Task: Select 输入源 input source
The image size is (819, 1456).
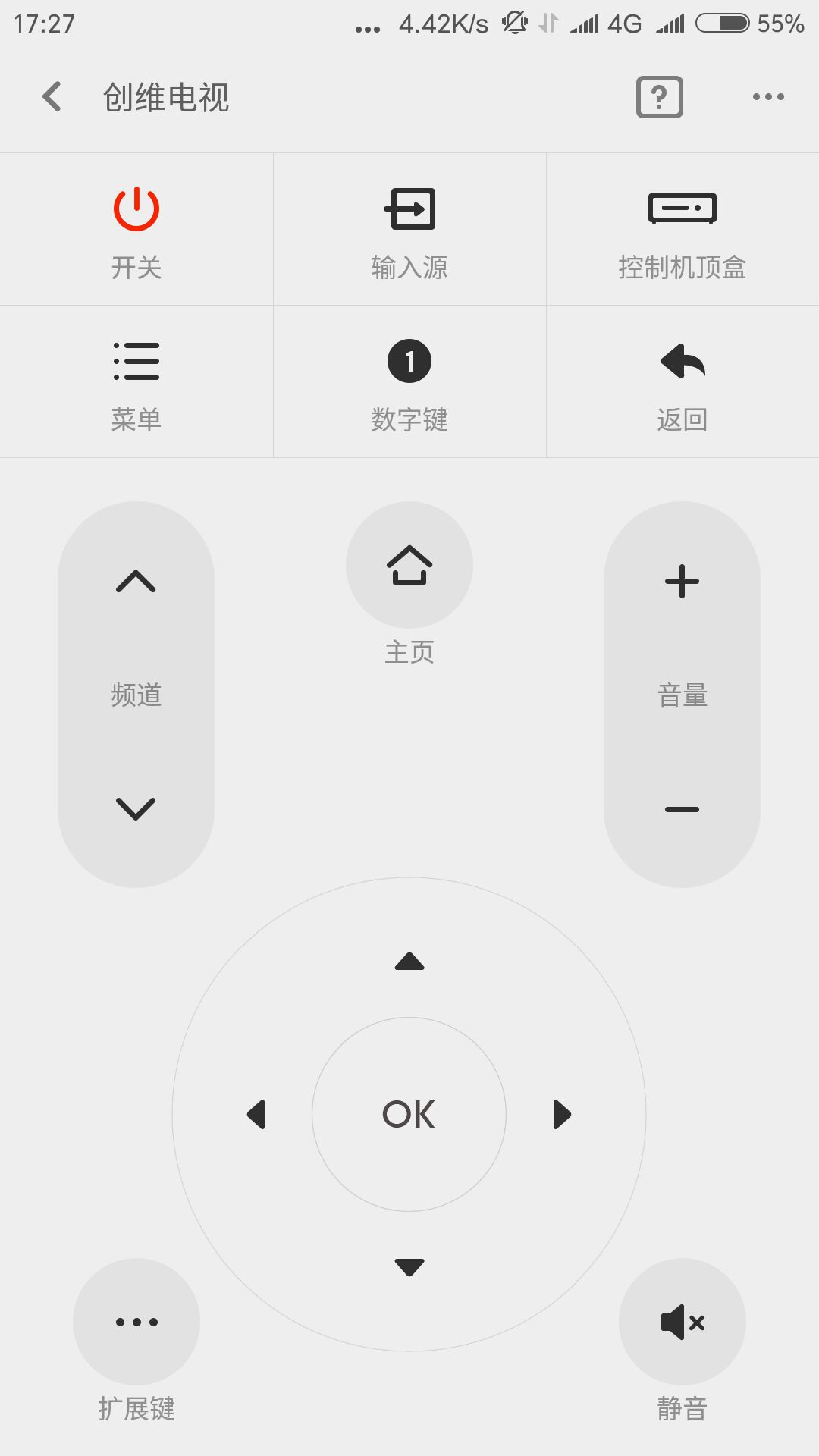Action: [409, 230]
